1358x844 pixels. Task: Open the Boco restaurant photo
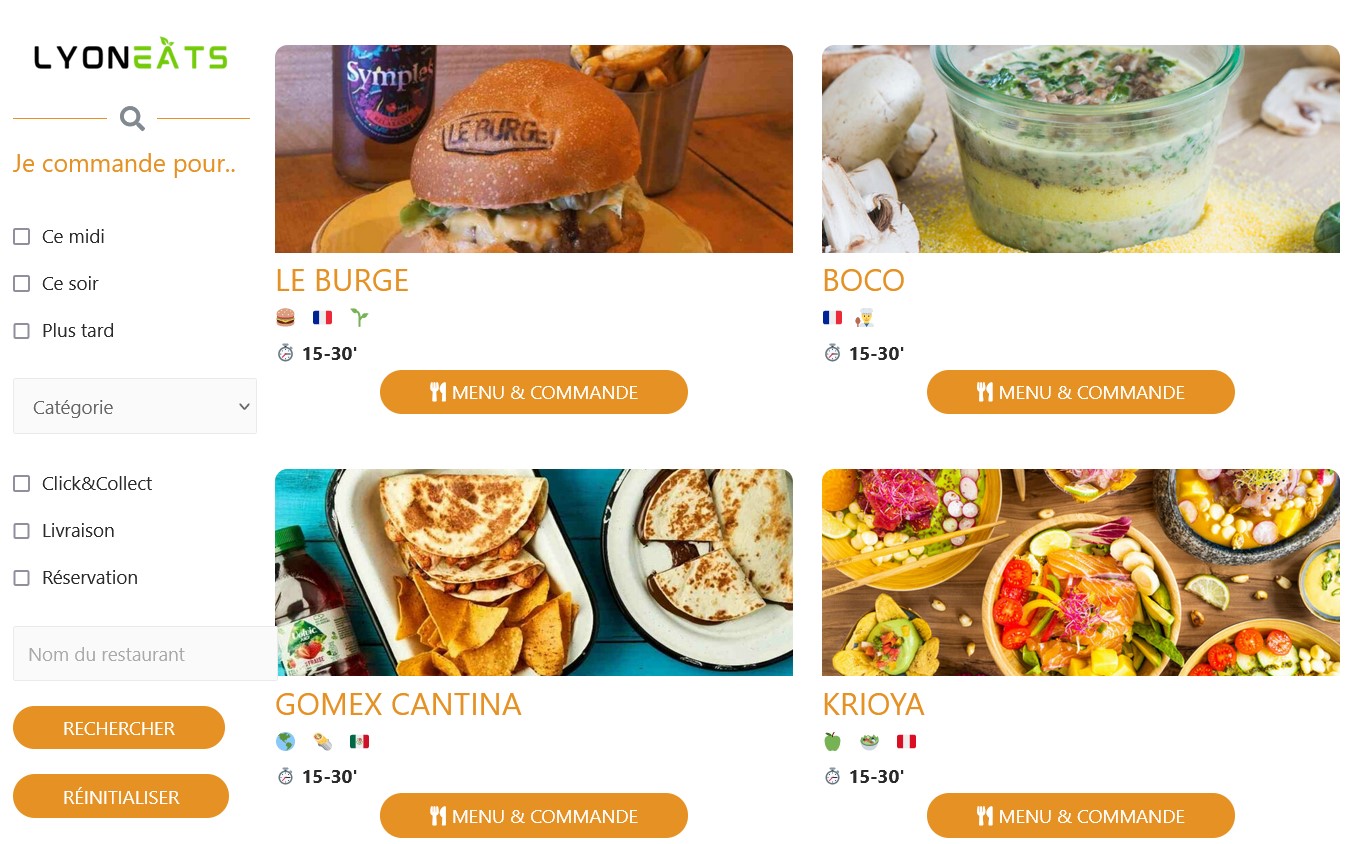tap(1080, 149)
